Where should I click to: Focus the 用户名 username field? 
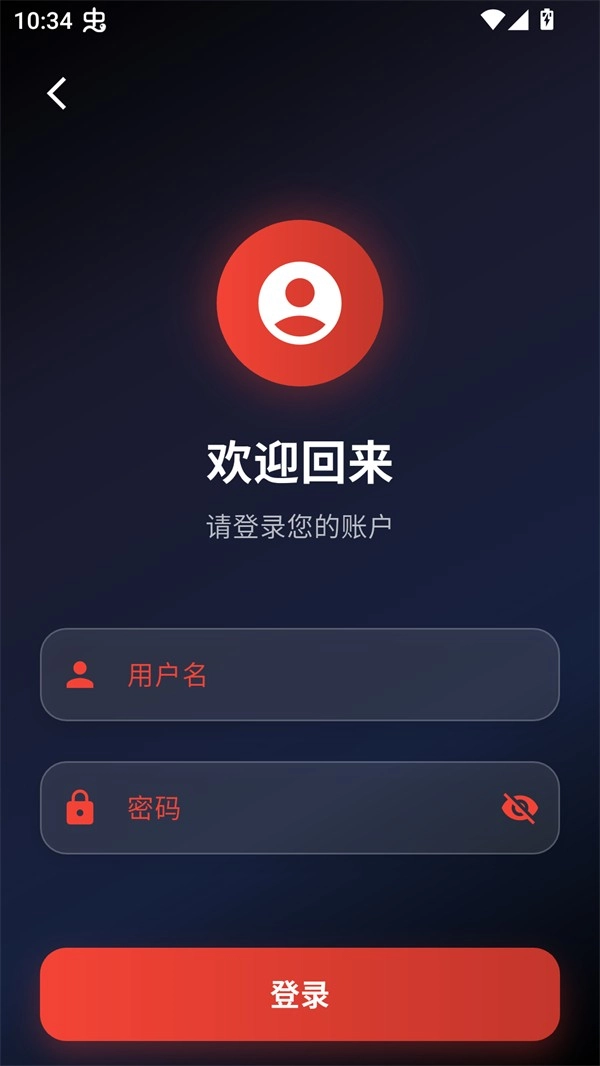tap(300, 675)
